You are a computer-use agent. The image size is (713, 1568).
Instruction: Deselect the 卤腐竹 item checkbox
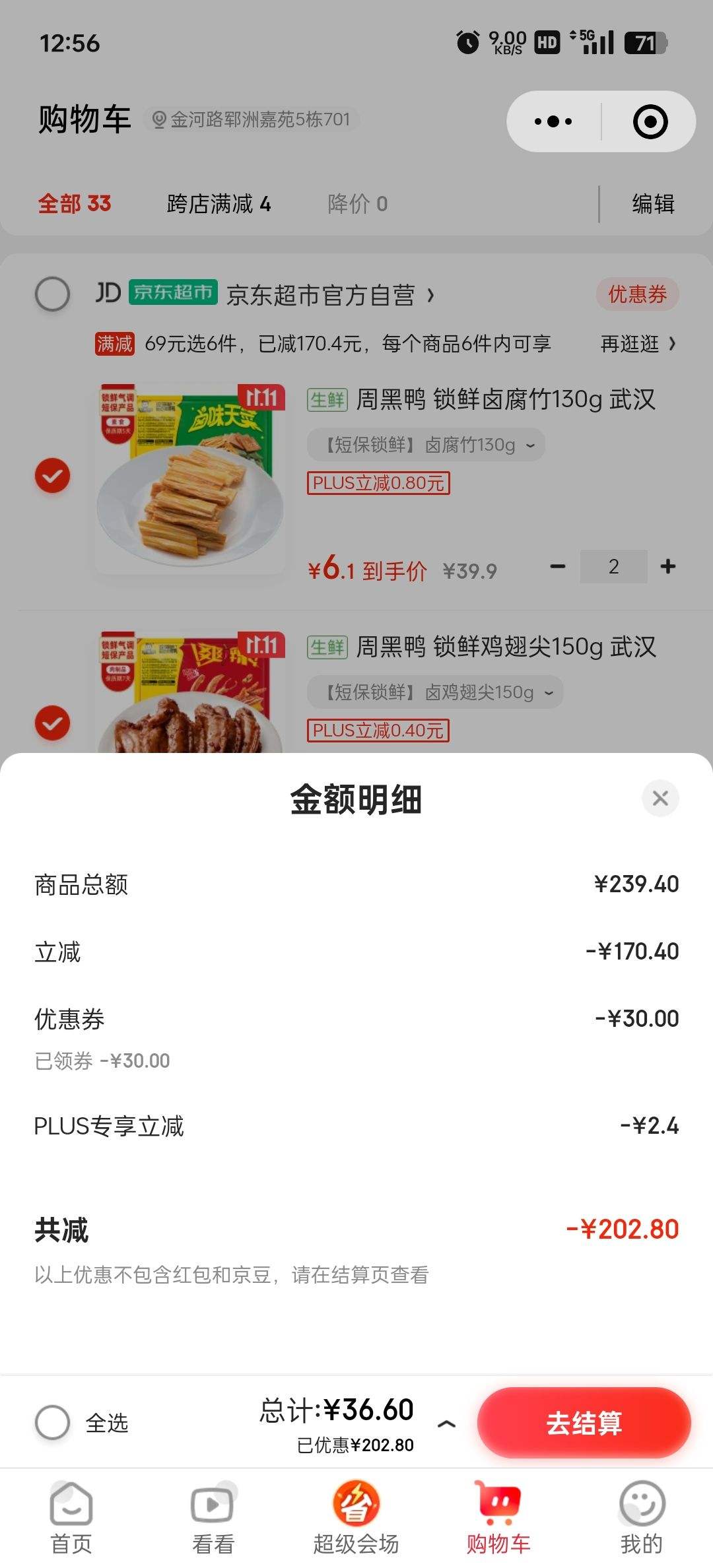coord(53,475)
